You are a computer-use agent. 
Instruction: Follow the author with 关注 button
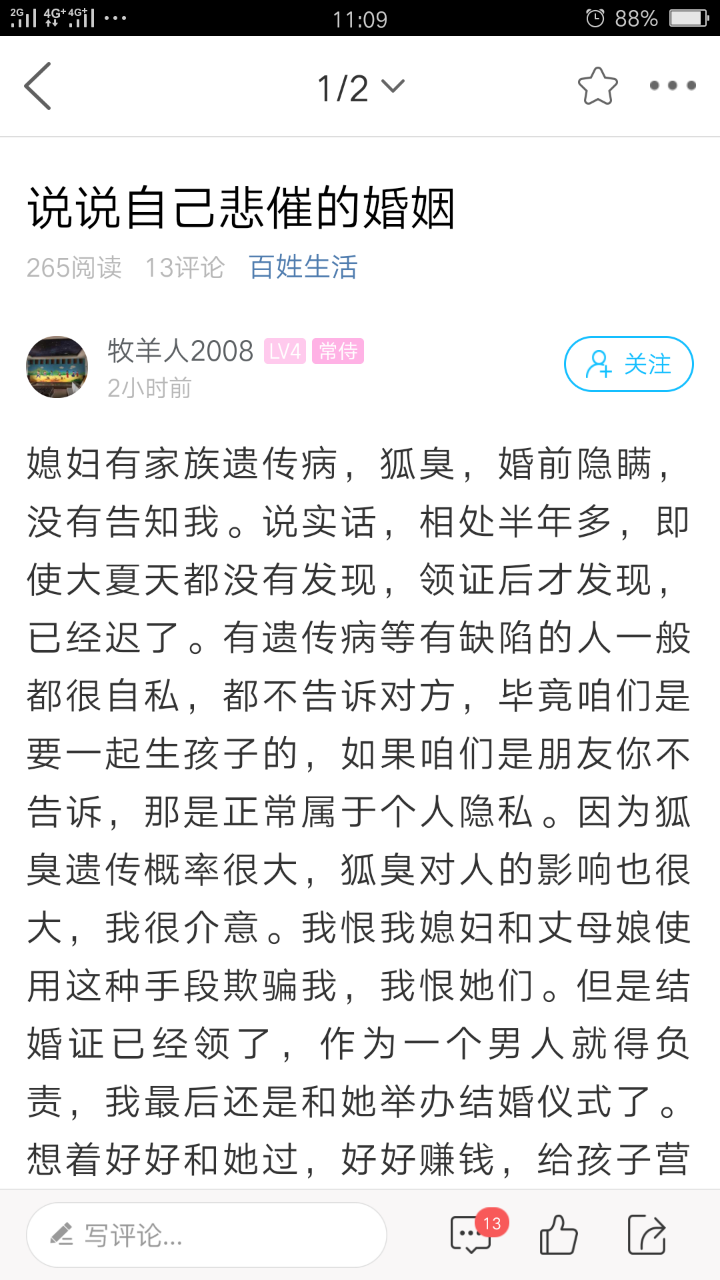click(628, 364)
